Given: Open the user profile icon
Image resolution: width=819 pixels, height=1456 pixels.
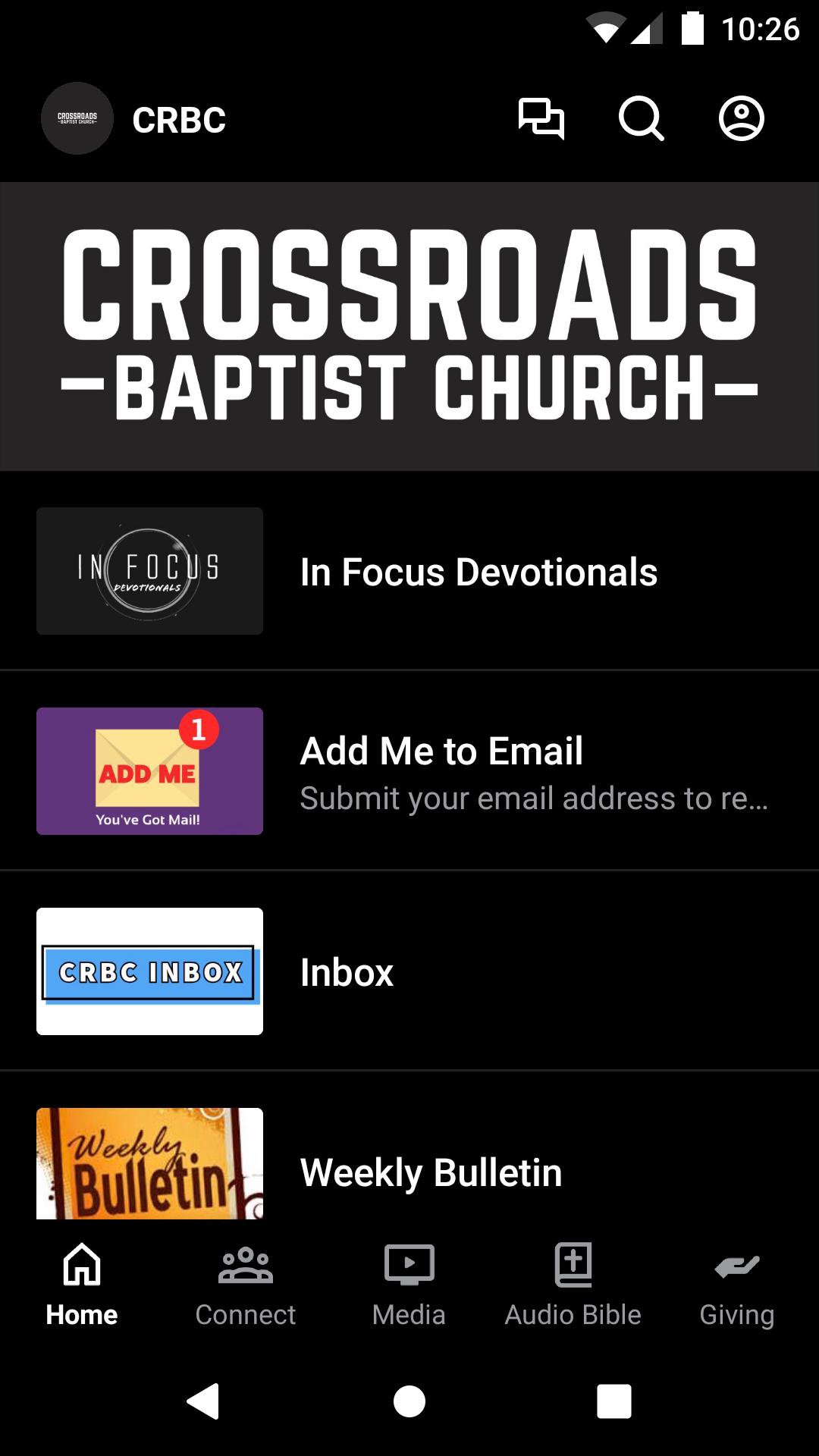Looking at the screenshot, I should point(741,119).
